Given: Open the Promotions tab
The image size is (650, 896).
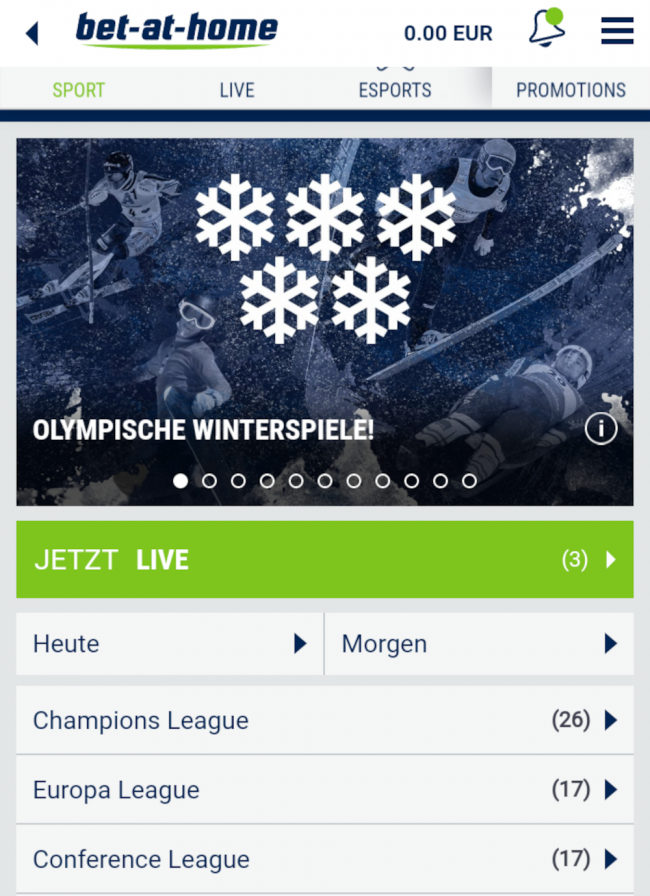Looking at the screenshot, I should (x=570, y=90).
